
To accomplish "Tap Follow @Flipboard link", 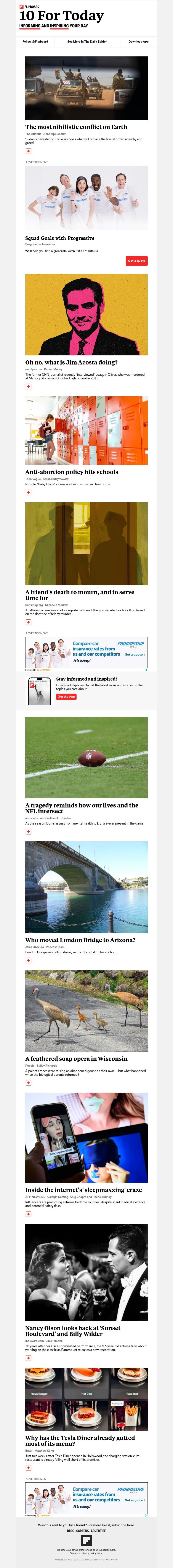I will [x=35, y=41].
